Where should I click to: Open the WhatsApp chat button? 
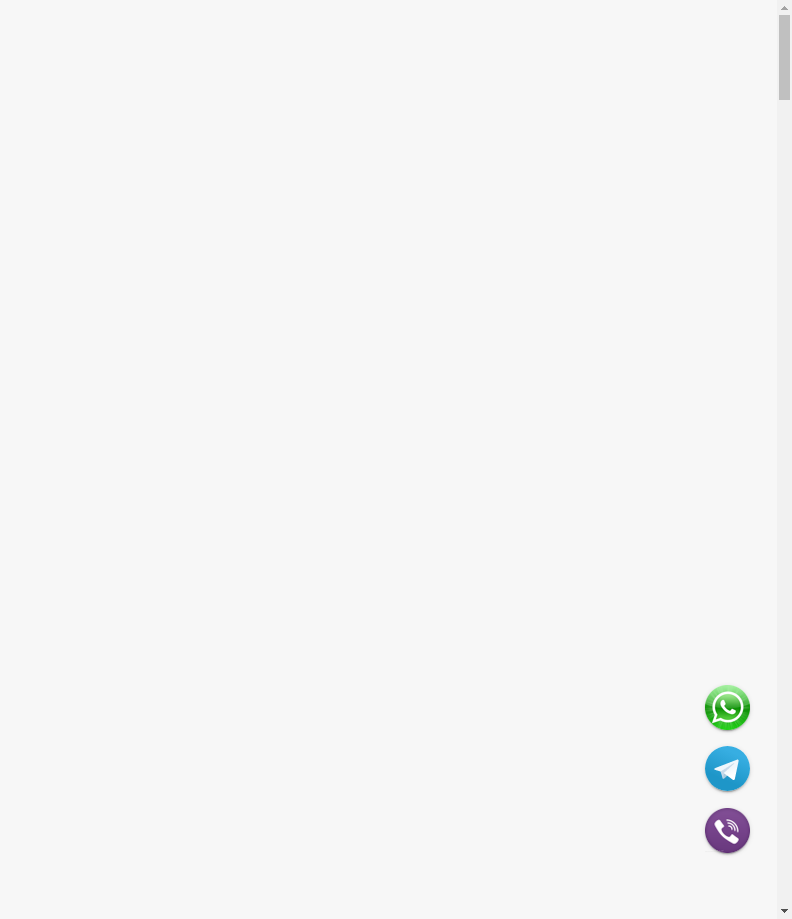click(x=727, y=708)
